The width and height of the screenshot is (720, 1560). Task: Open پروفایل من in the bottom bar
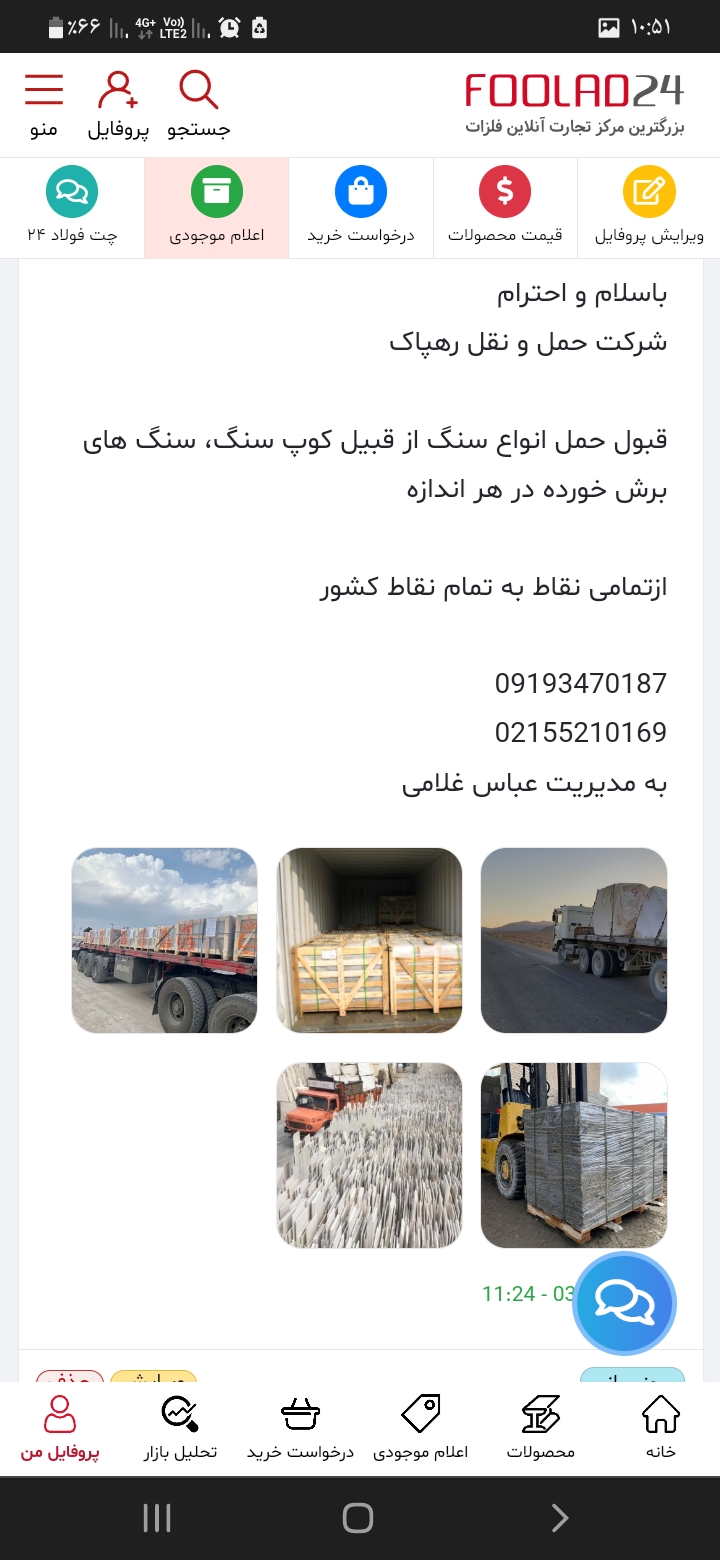60,1428
